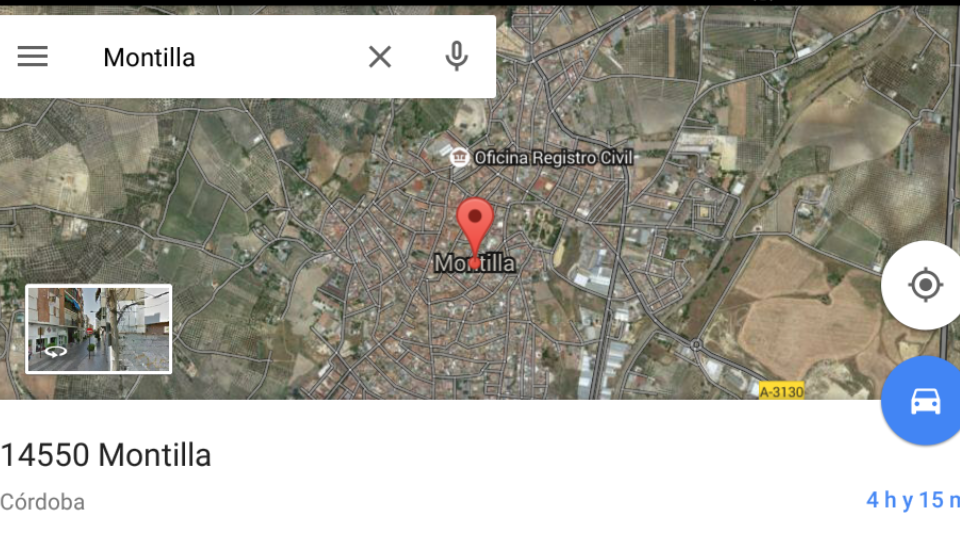This screenshot has height=540, width=960.
Task: Open the 14550 Montilla place details
Action: click(x=106, y=456)
